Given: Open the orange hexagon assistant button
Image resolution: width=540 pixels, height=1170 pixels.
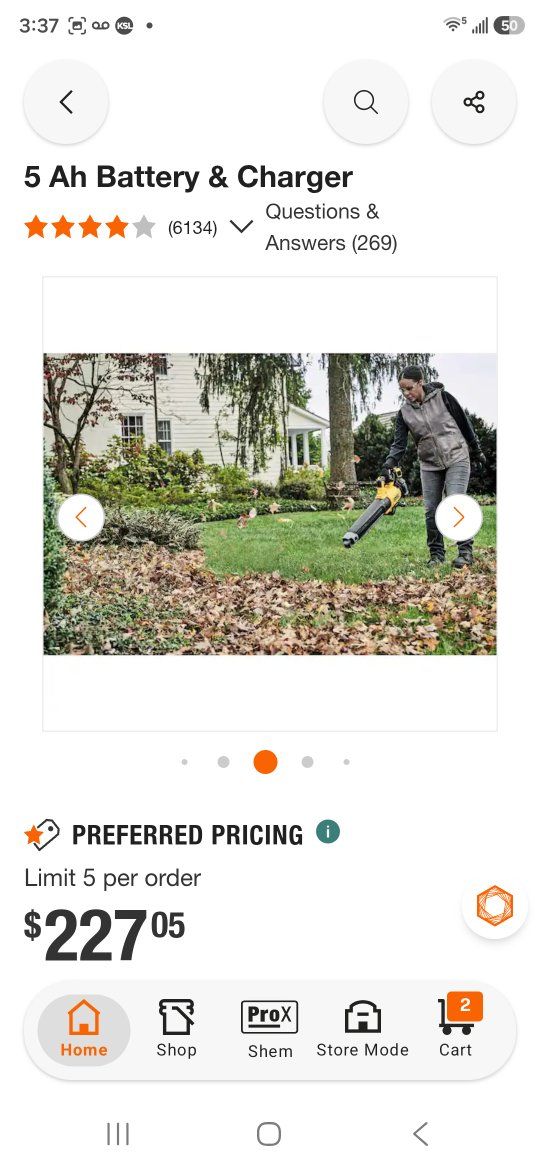Looking at the screenshot, I should (495, 906).
